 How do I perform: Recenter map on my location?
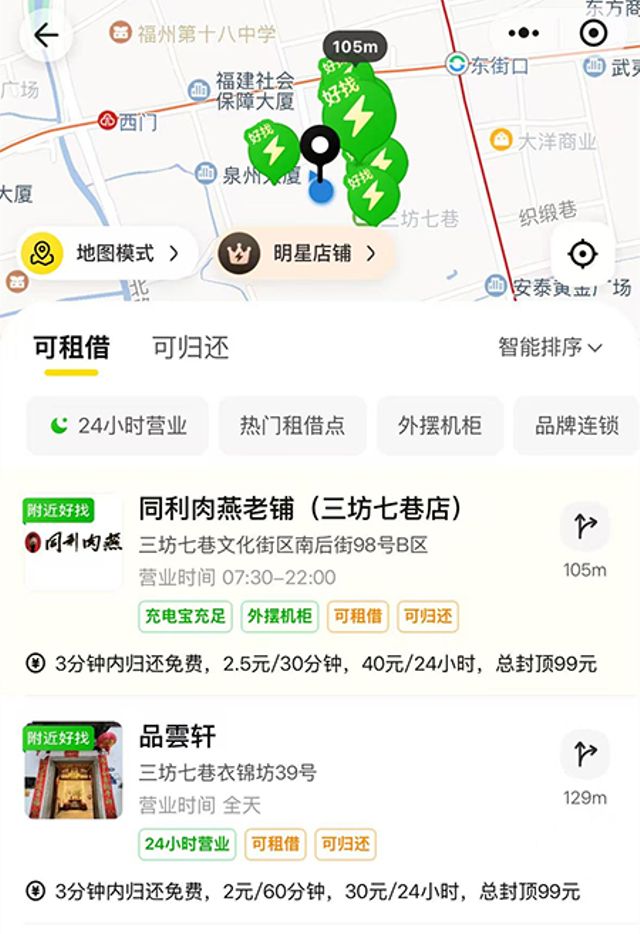[x=582, y=254]
